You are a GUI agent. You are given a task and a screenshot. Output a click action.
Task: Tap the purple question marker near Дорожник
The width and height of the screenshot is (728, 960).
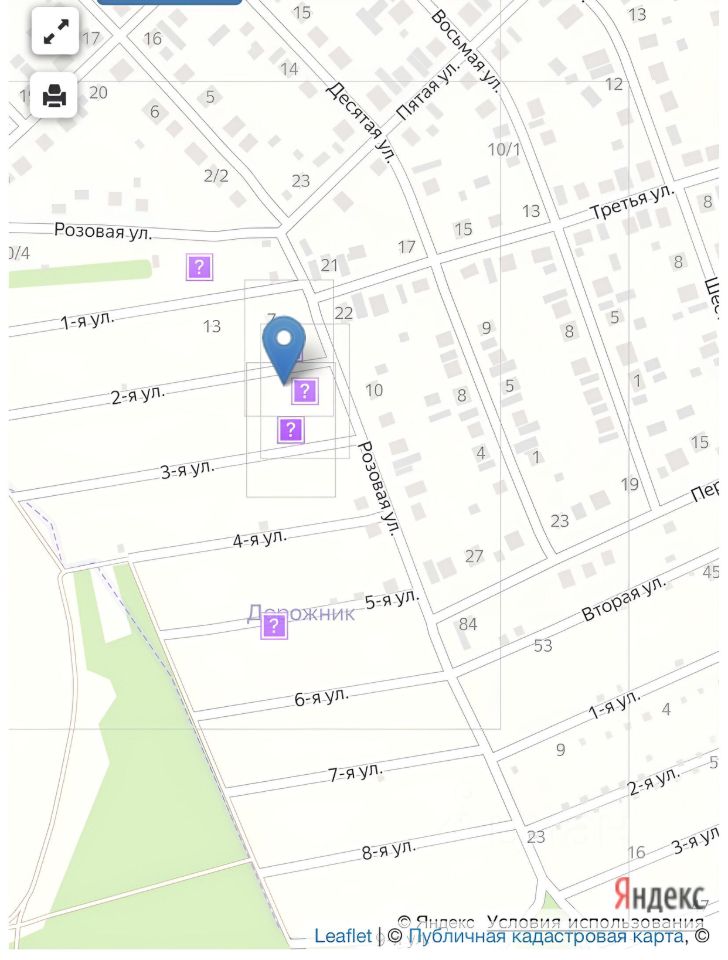click(x=274, y=627)
